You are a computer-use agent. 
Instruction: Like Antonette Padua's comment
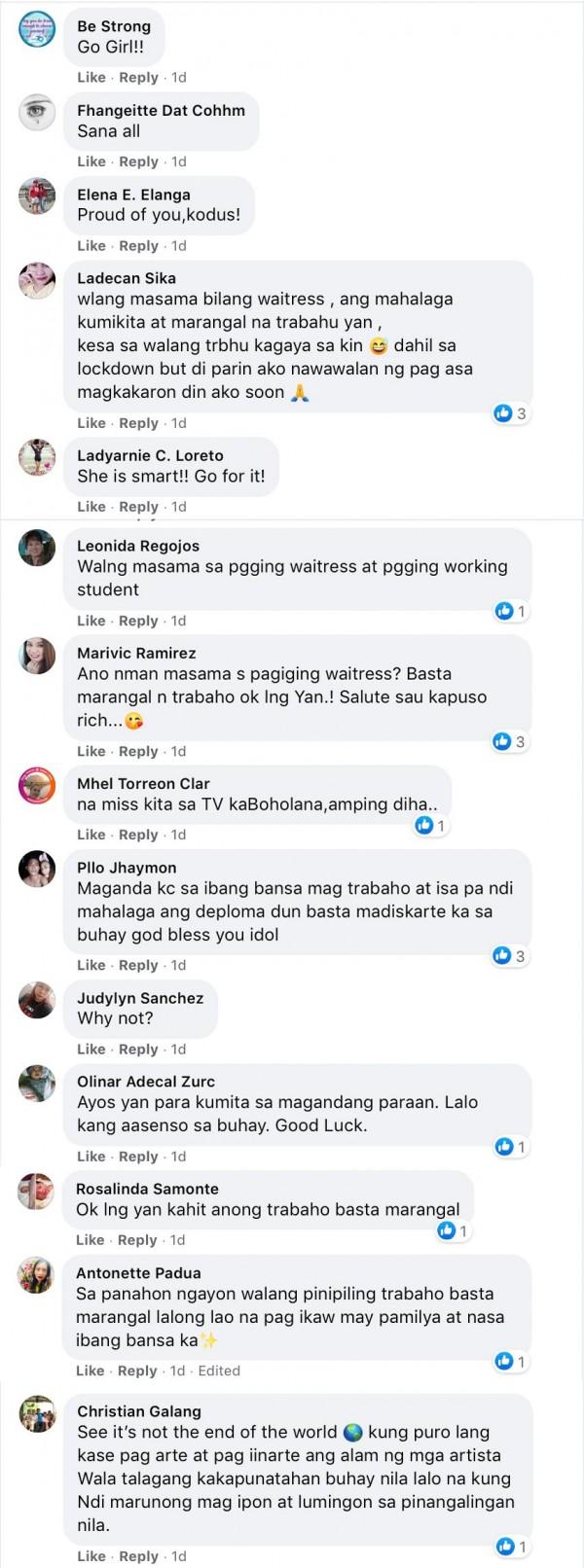tap(91, 1371)
